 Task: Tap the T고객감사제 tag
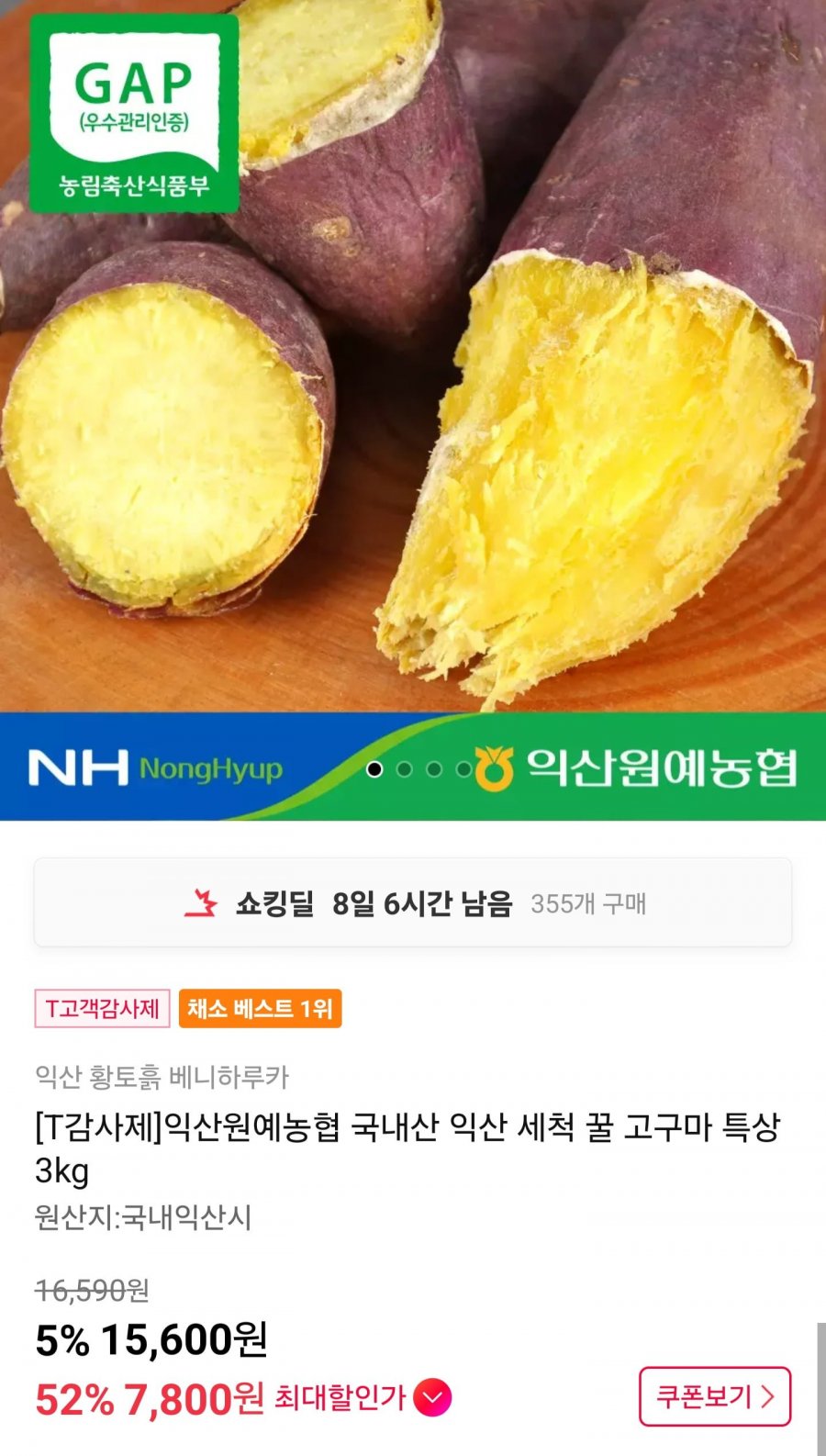(x=102, y=1009)
